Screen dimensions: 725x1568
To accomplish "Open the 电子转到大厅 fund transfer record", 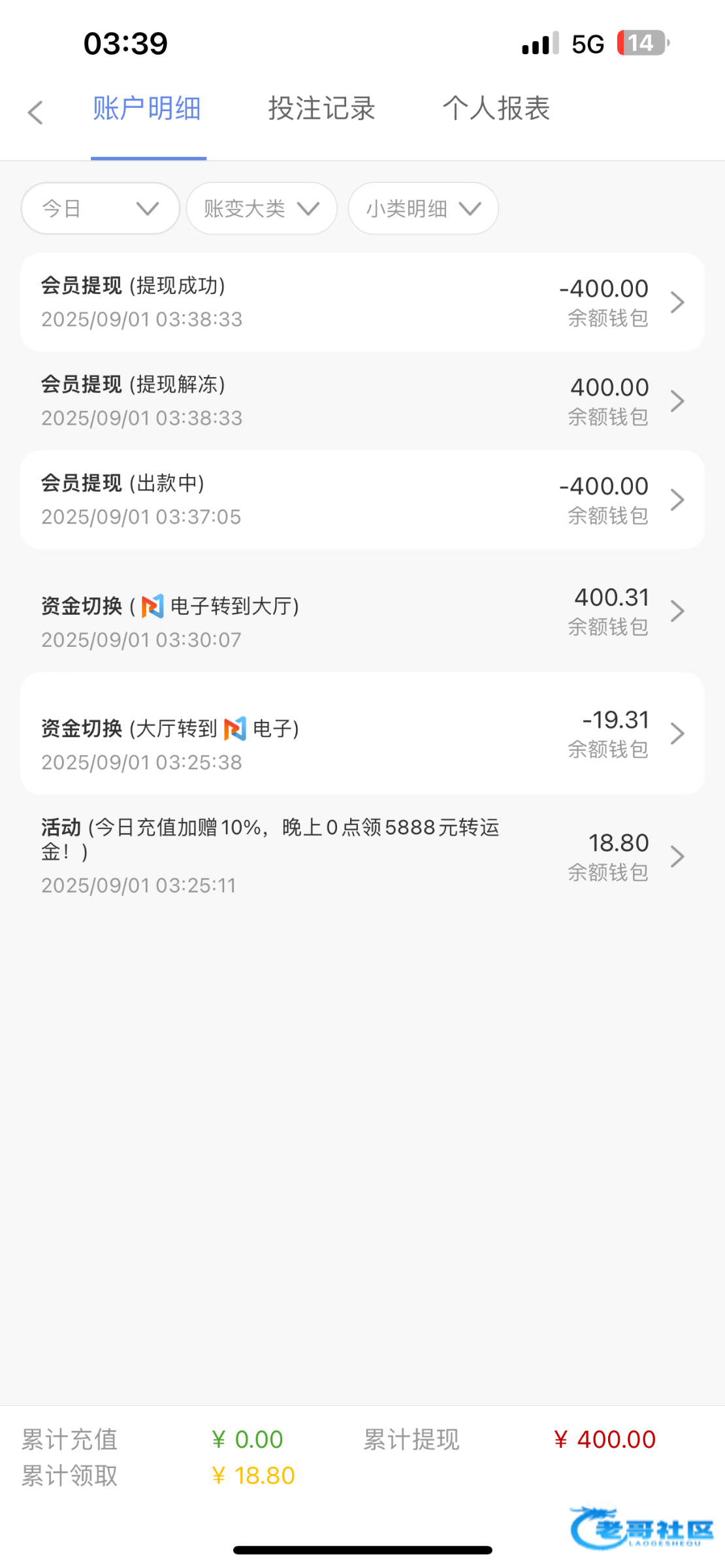I will (x=362, y=611).
